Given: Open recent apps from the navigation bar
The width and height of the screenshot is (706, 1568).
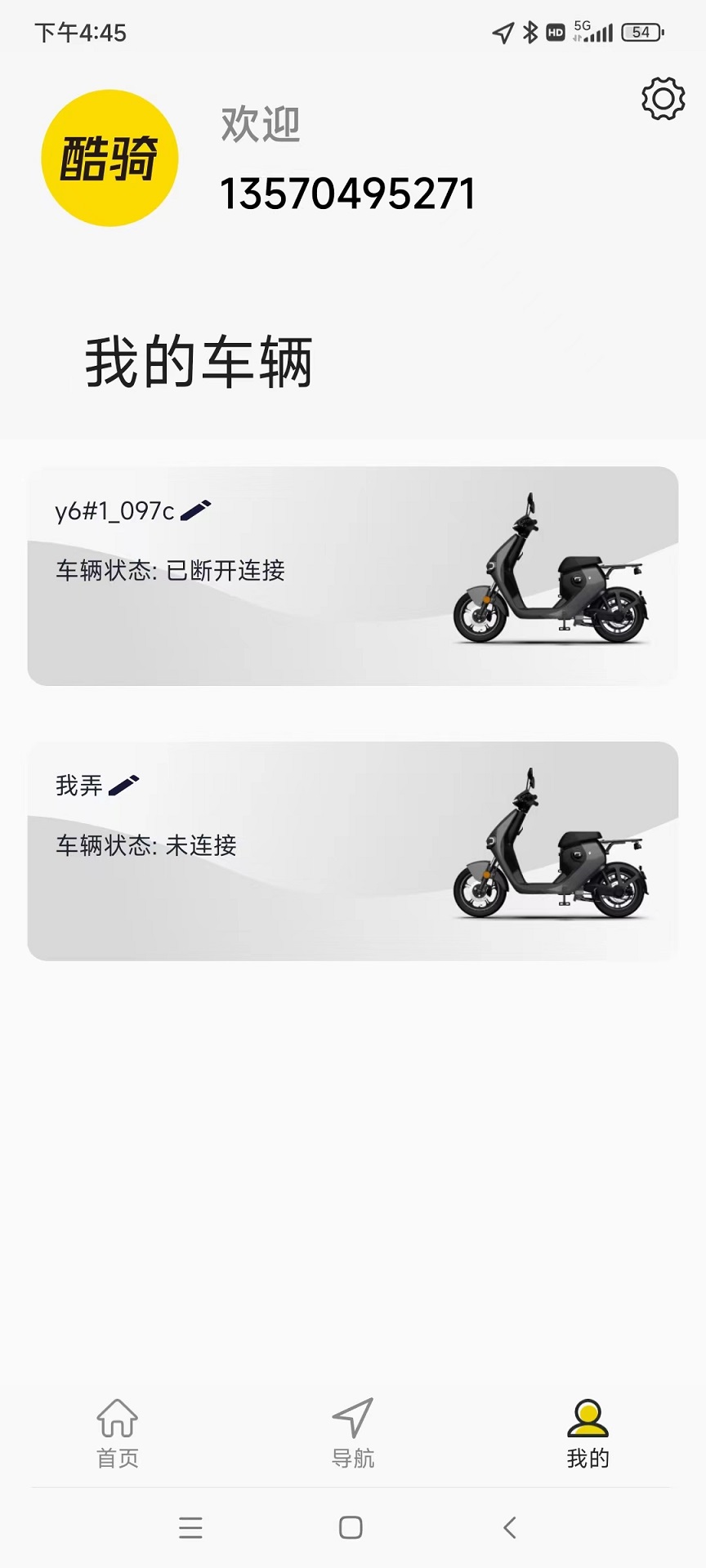Looking at the screenshot, I should 190,1527.
